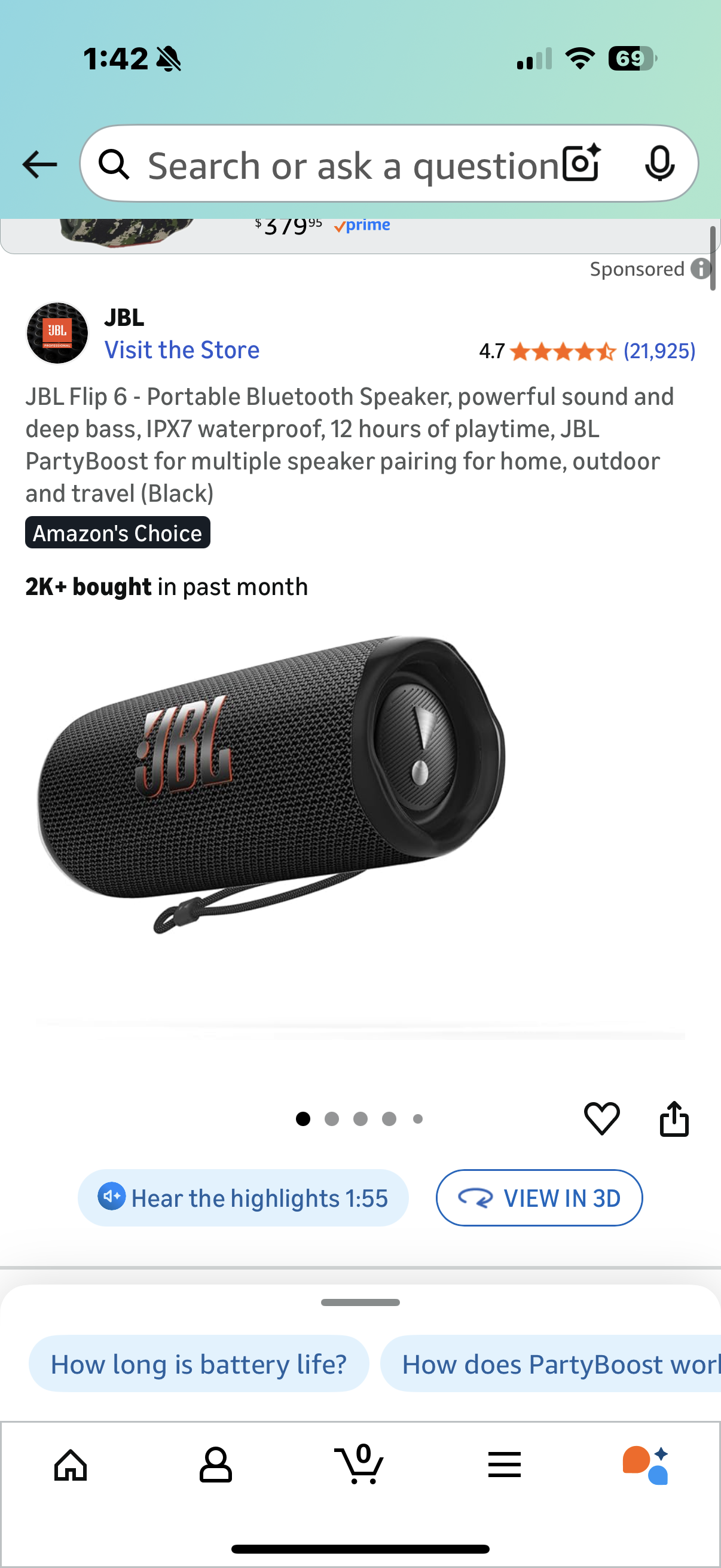Tap the Sponsored info icon
The image size is (721, 1568).
pyautogui.click(x=701, y=270)
